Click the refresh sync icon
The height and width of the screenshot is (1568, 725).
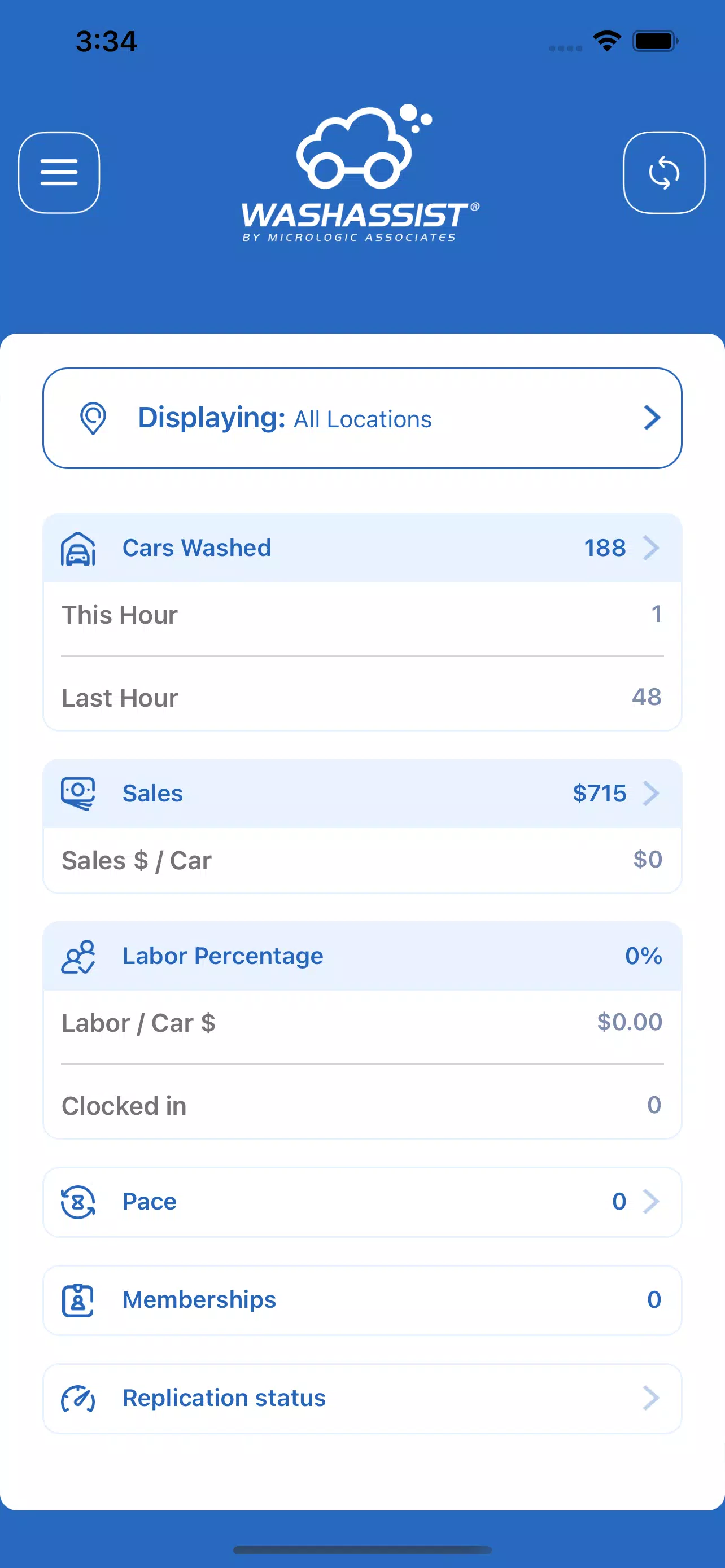(x=665, y=172)
